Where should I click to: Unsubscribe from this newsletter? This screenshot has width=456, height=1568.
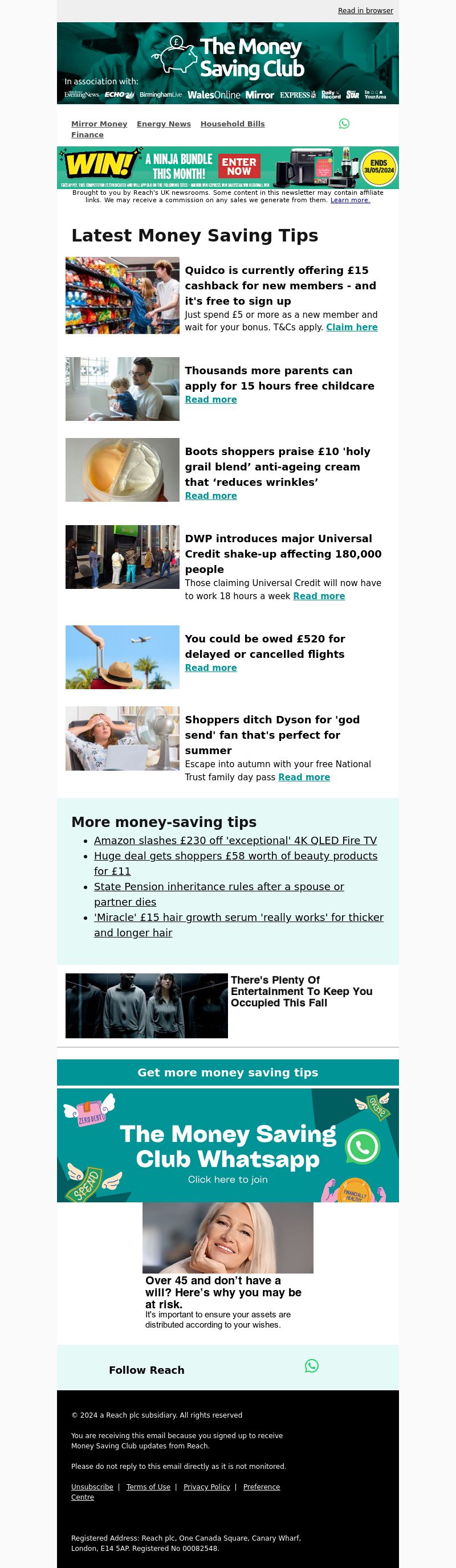[x=92, y=1487]
